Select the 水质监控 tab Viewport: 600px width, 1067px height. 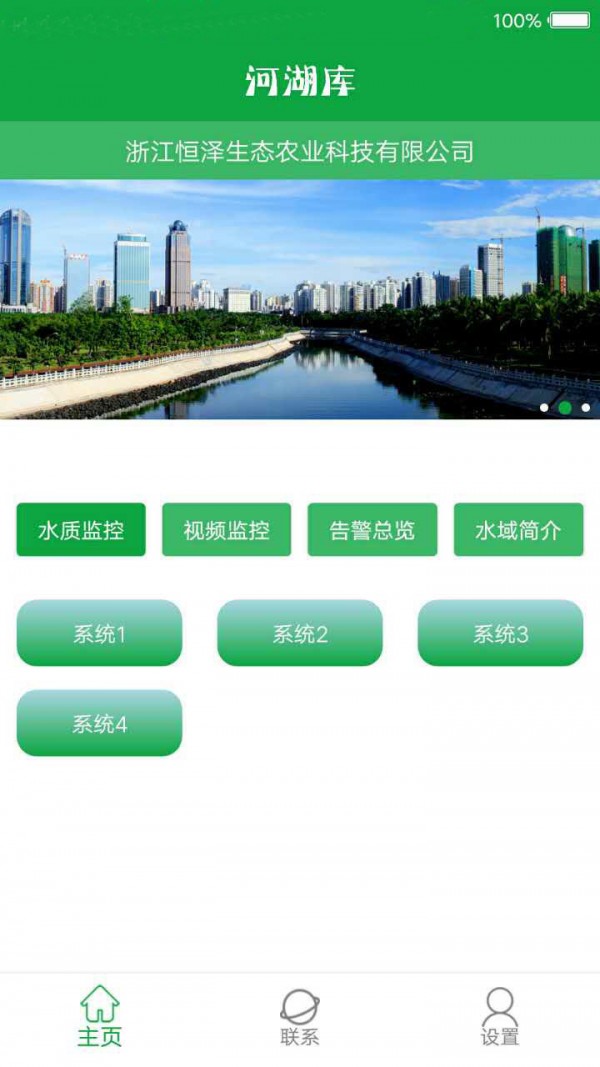(81, 530)
